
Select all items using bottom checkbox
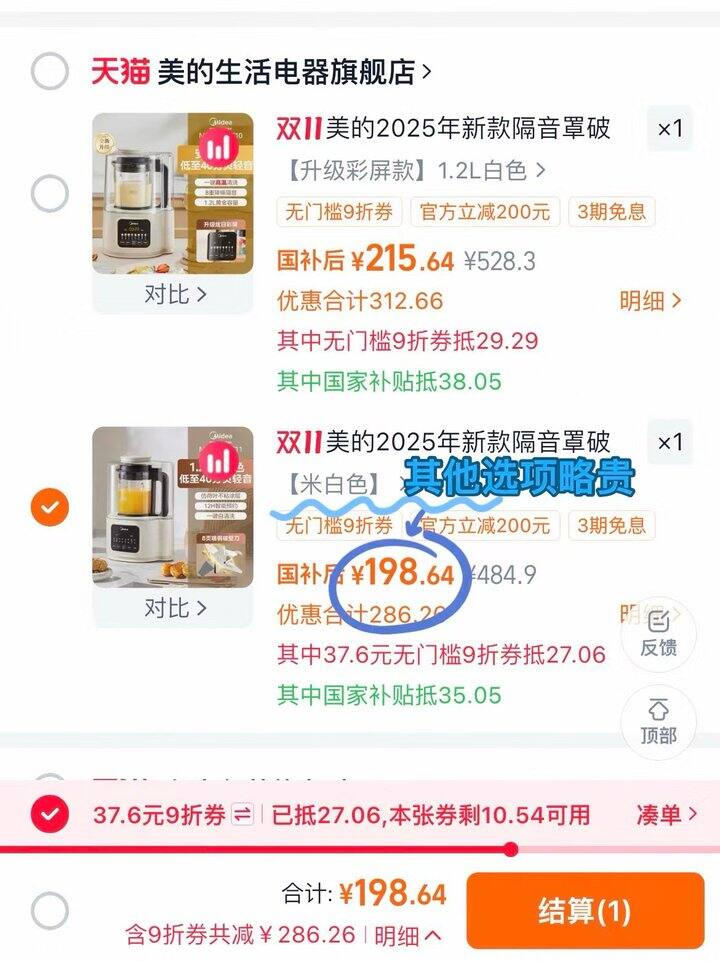pyautogui.click(x=50, y=911)
